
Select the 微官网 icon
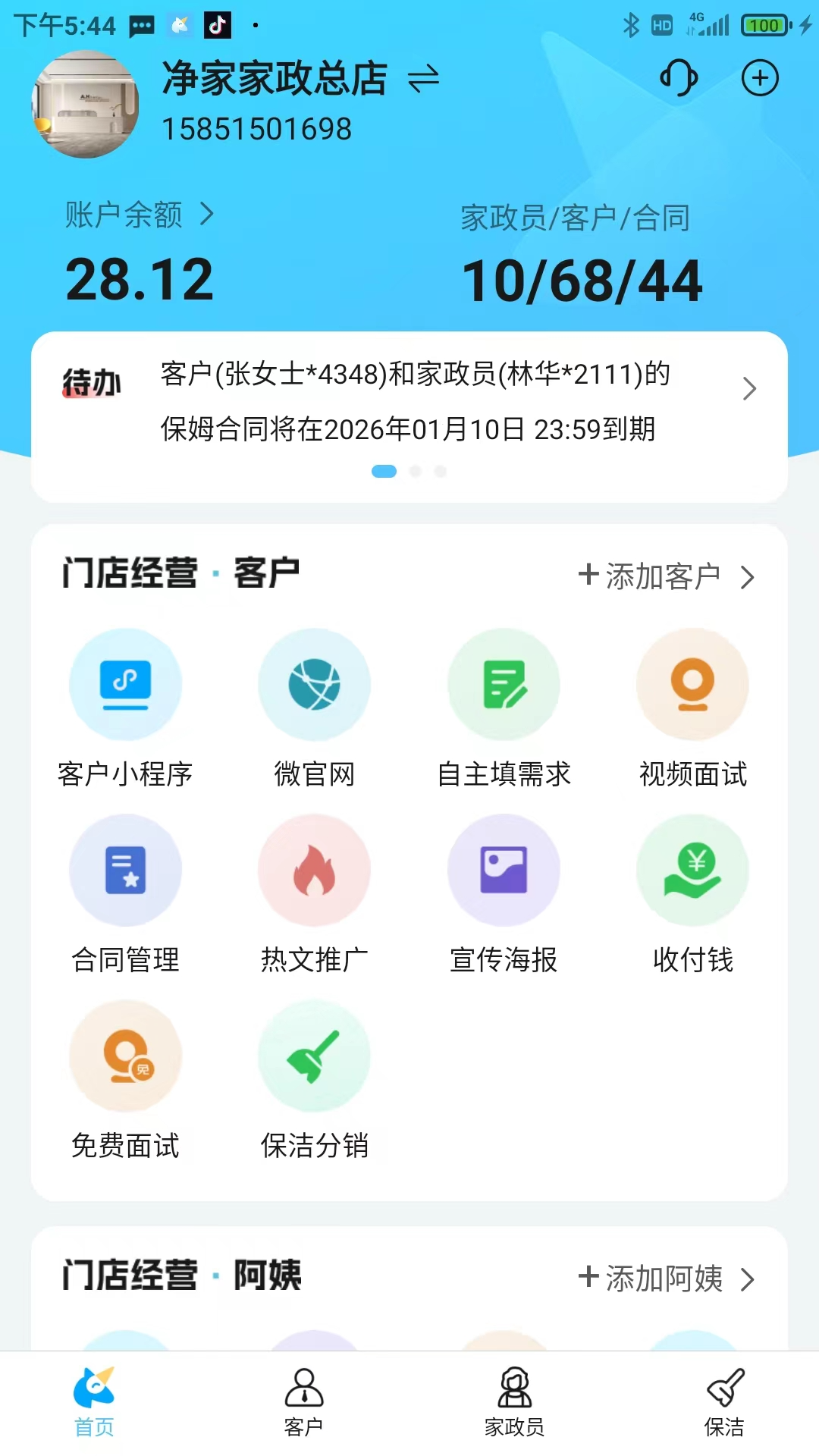(x=314, y=684)
